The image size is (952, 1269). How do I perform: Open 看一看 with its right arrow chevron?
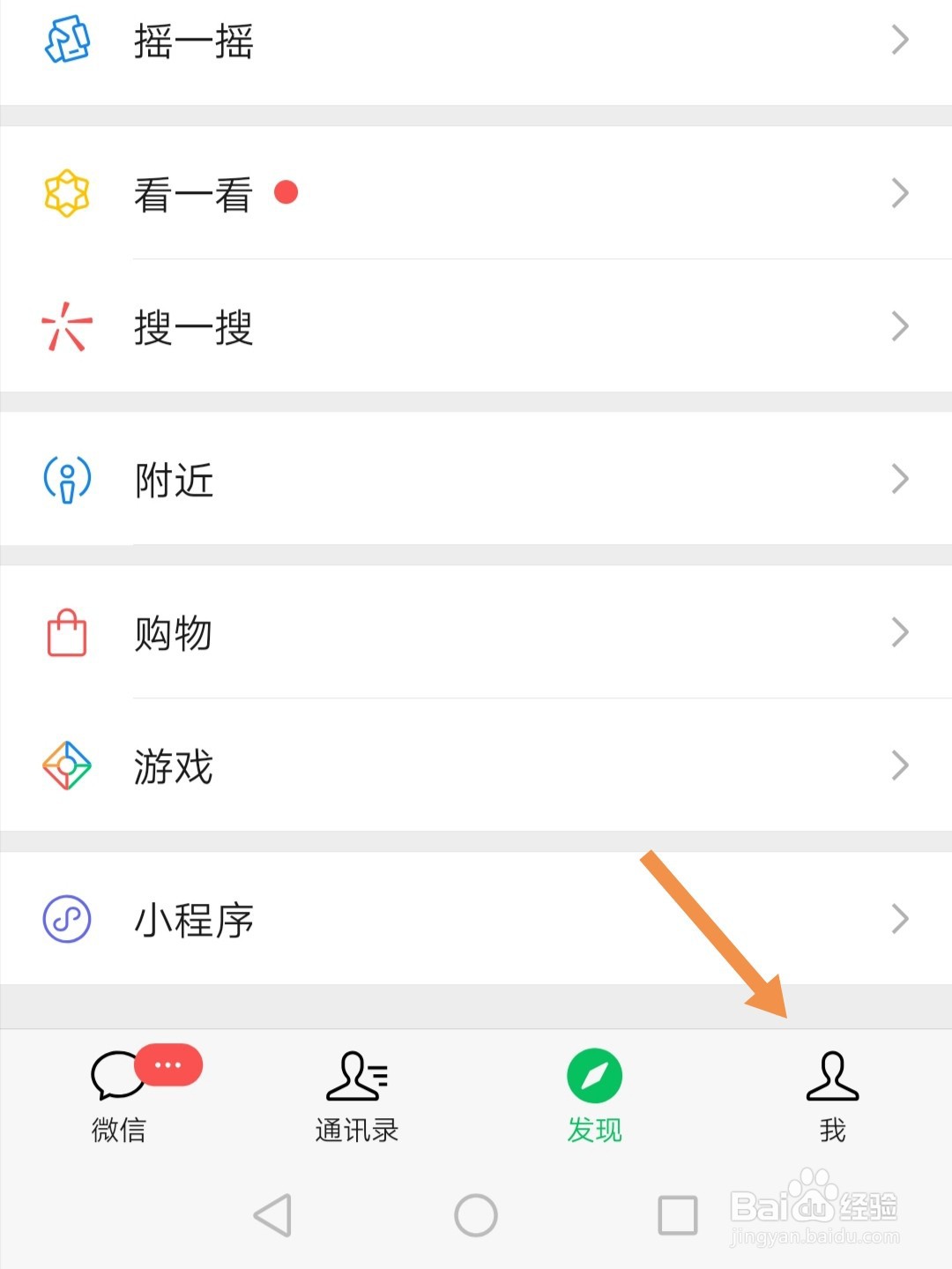(x=899, y=192)
